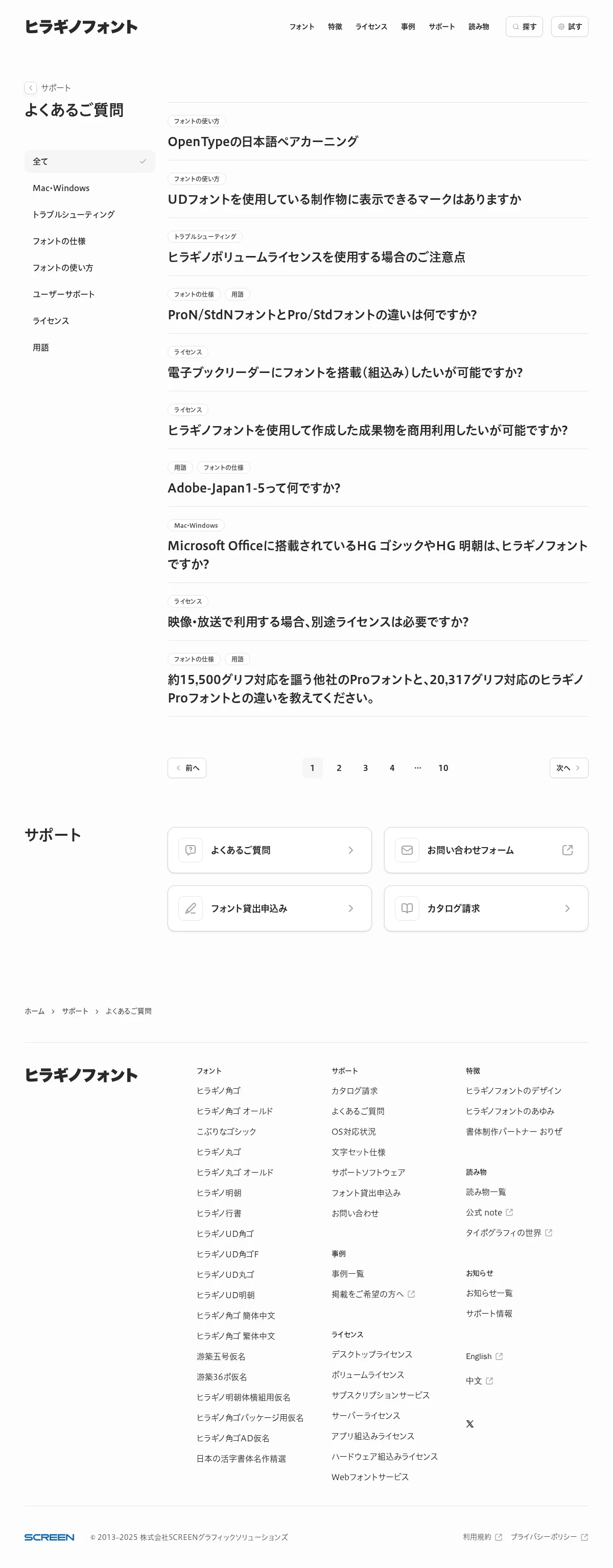
Task: Open question OpenTypeの日本語ペアカーニング
Action: pyautogui.click(x=263, y=142)
